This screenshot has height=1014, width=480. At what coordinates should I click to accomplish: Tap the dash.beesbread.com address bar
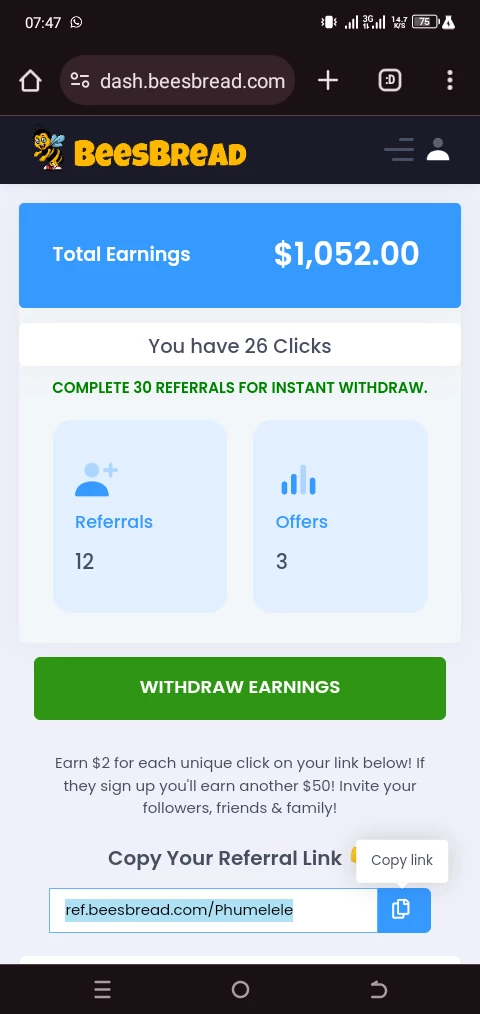tap(177, 81)
